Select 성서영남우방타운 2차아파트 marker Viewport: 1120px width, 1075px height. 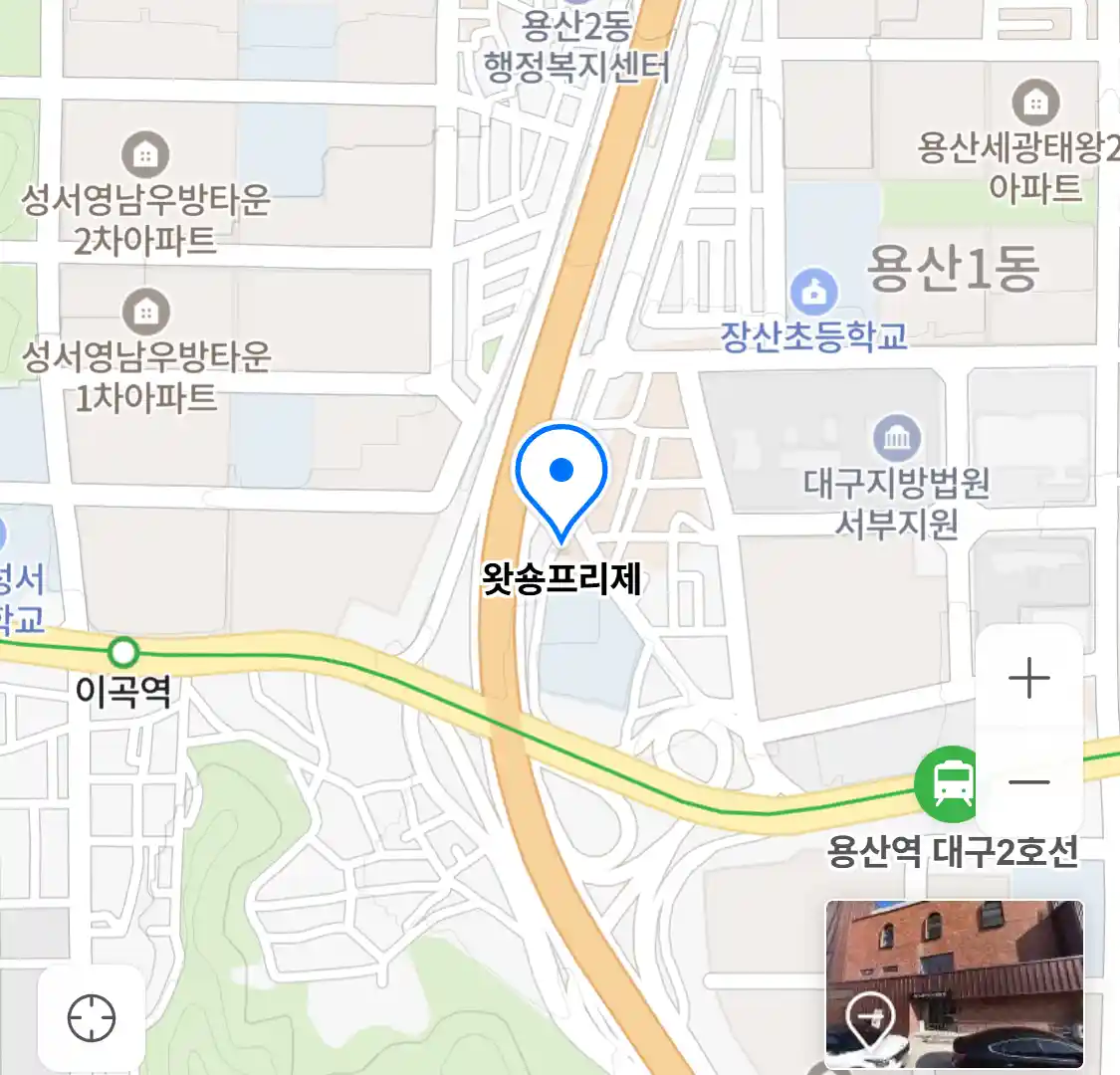point(145,154)
